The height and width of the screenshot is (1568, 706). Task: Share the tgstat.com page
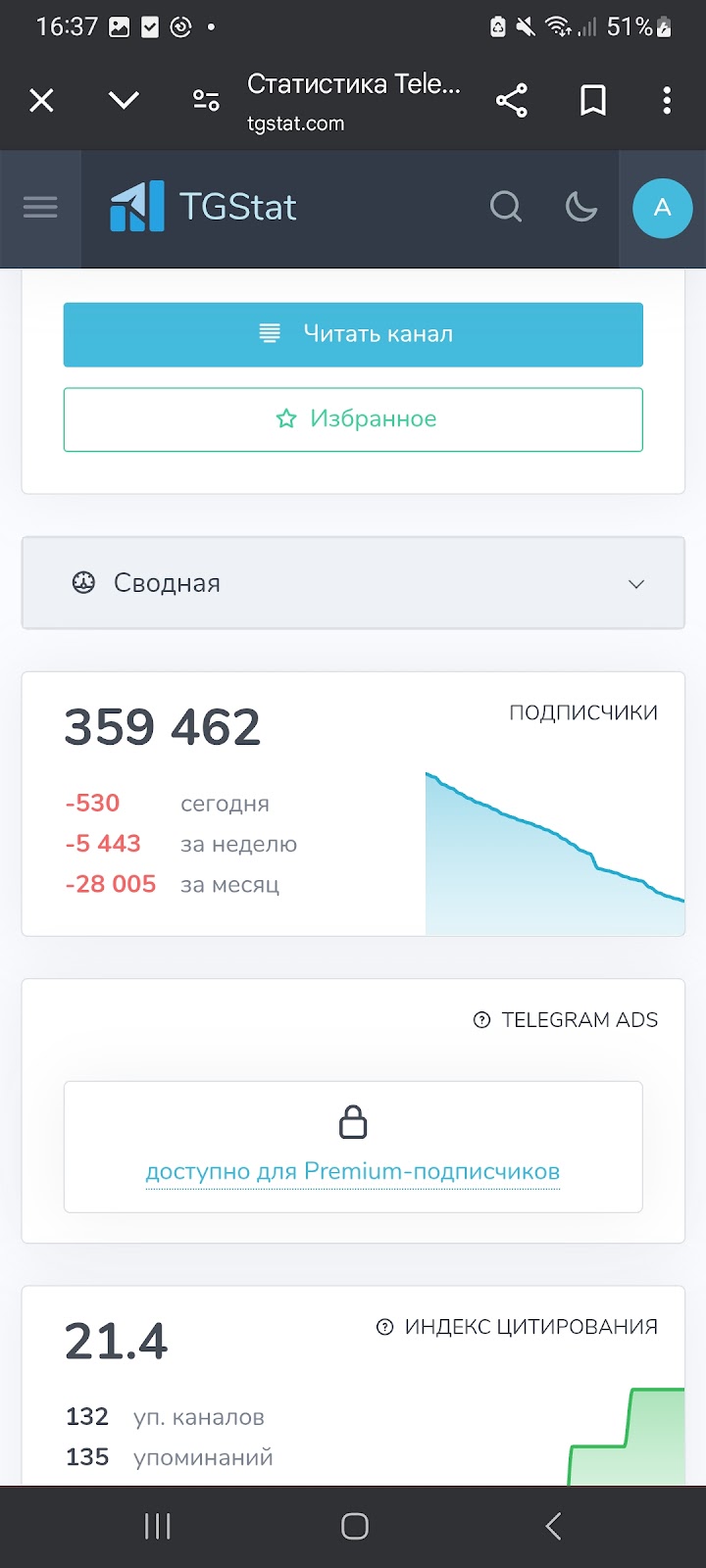tap(512, 100)
